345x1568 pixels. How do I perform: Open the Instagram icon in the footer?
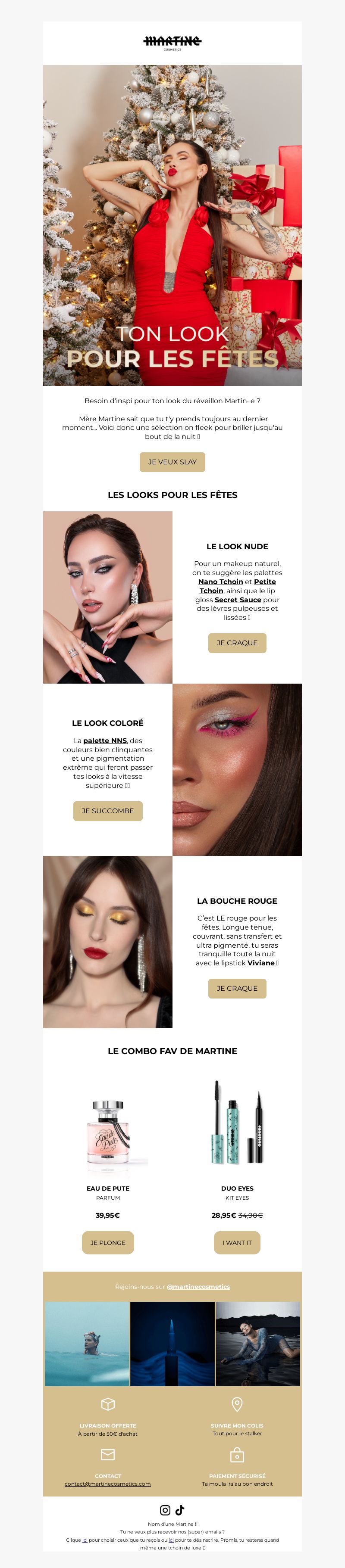165,1510
